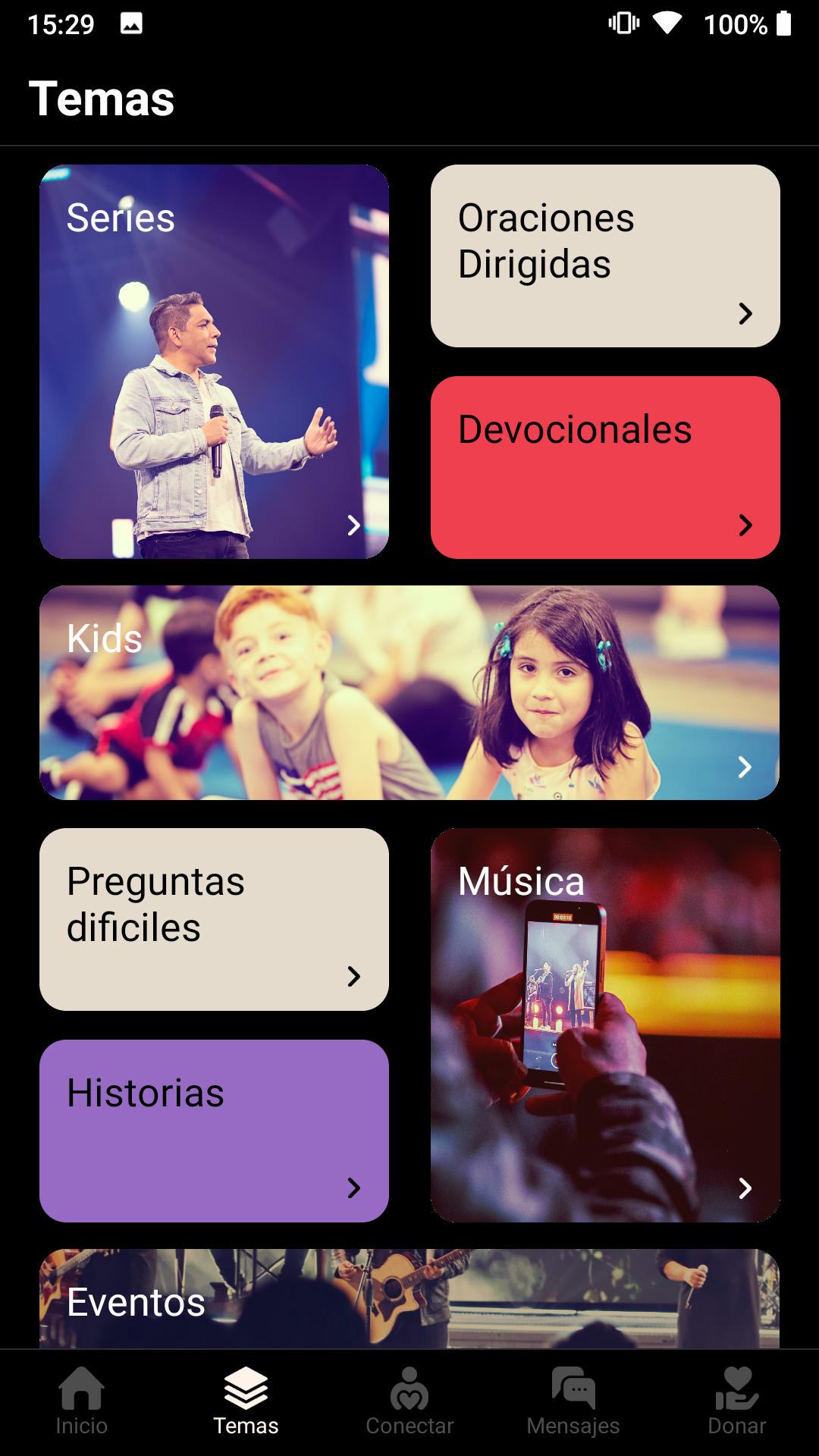The image size is (819, 1456).
Task: Open the Series card
Action: click(214, 362)
